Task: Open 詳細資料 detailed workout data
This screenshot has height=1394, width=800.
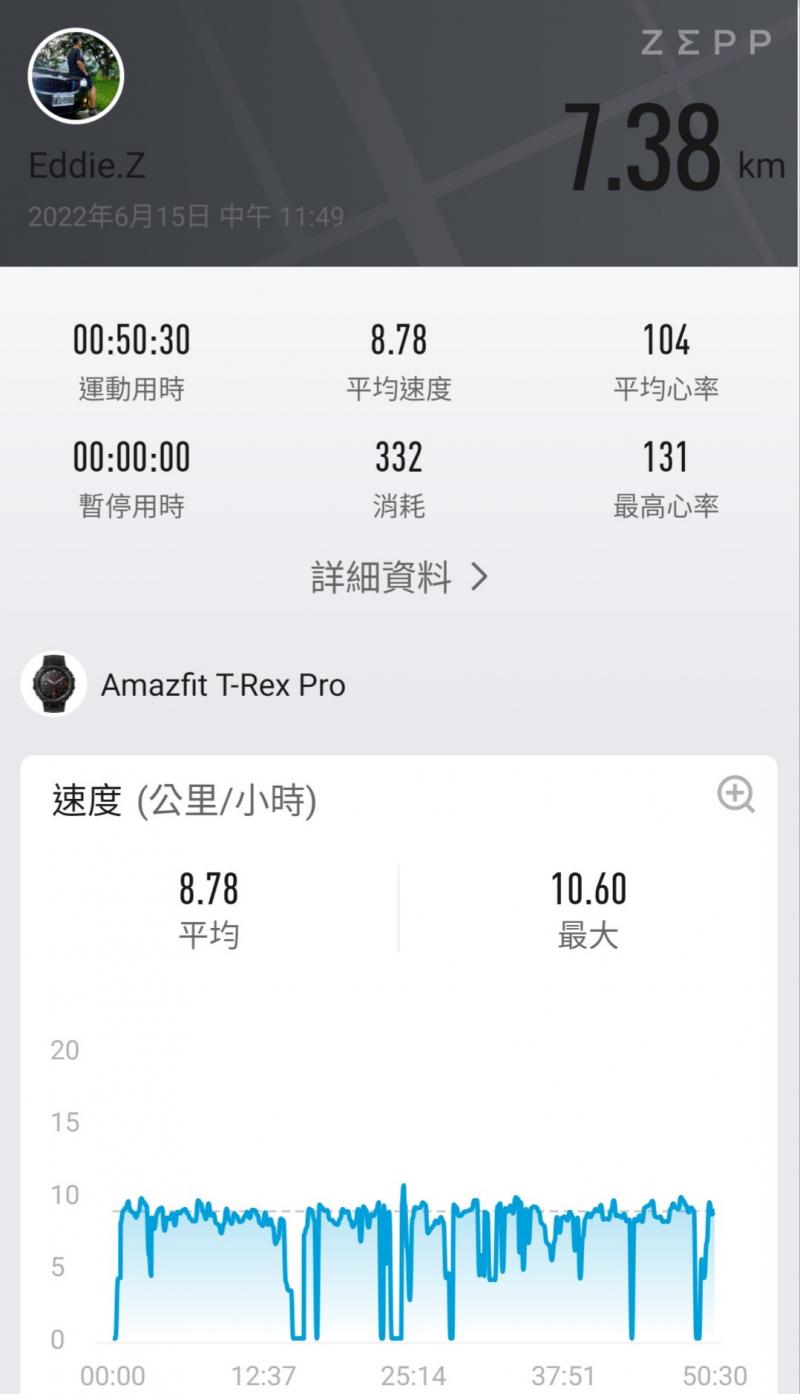Action: 399,578
